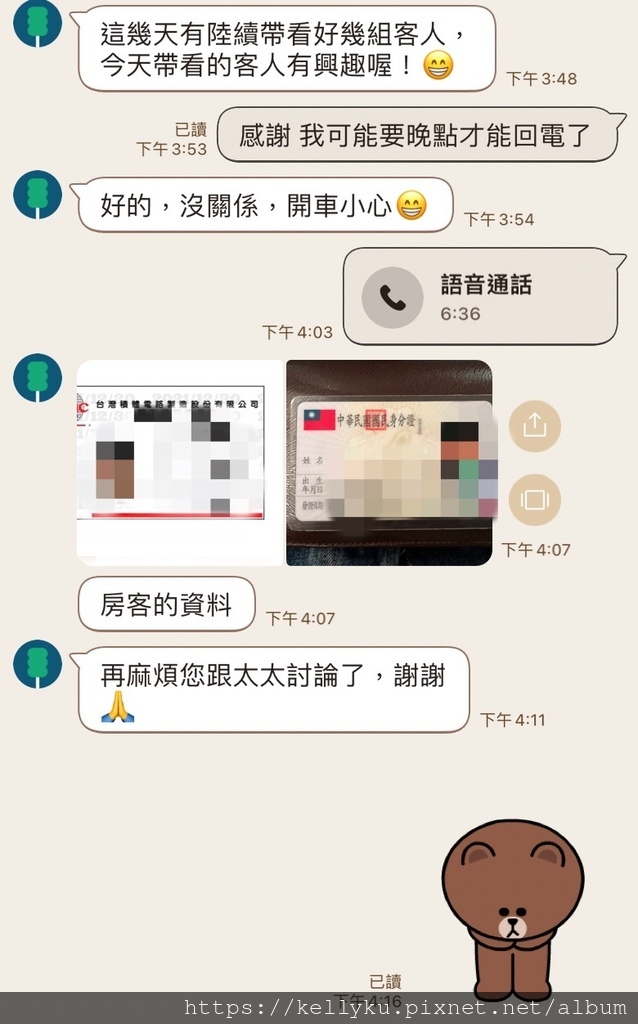Open the Brown bear bowing sticker

tap(513, 908)
